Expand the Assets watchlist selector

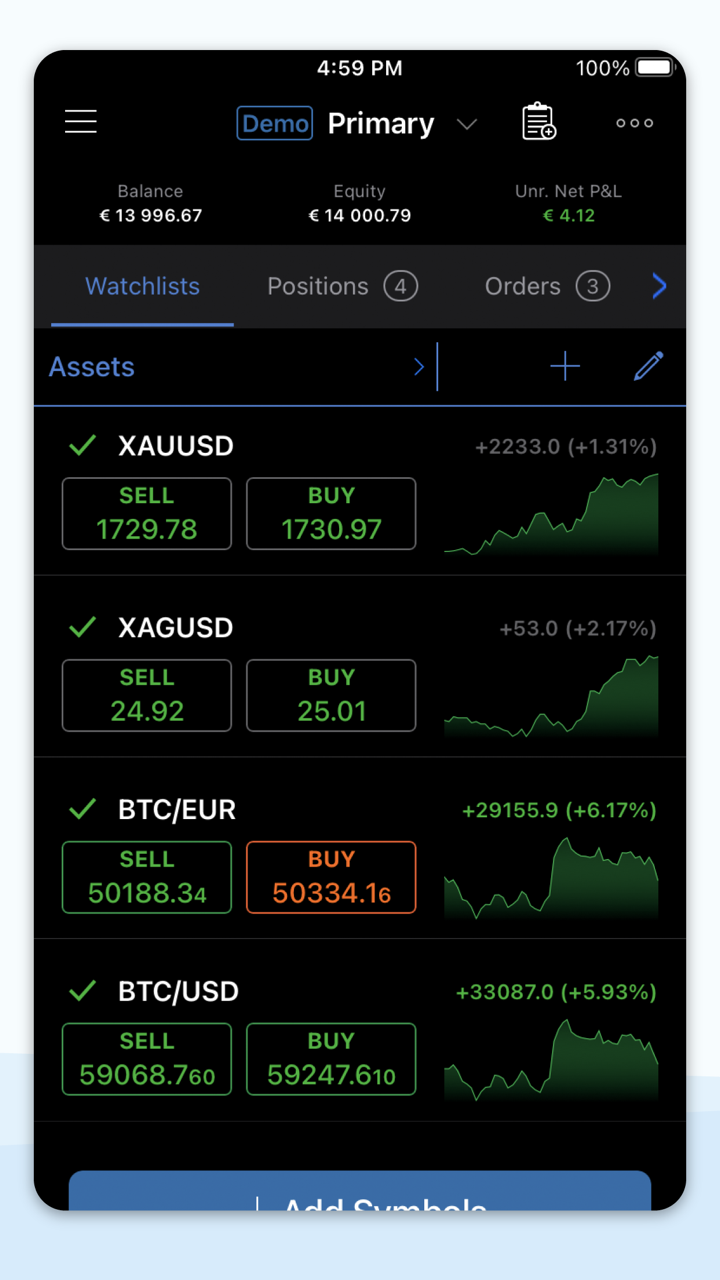coord(419,367)
